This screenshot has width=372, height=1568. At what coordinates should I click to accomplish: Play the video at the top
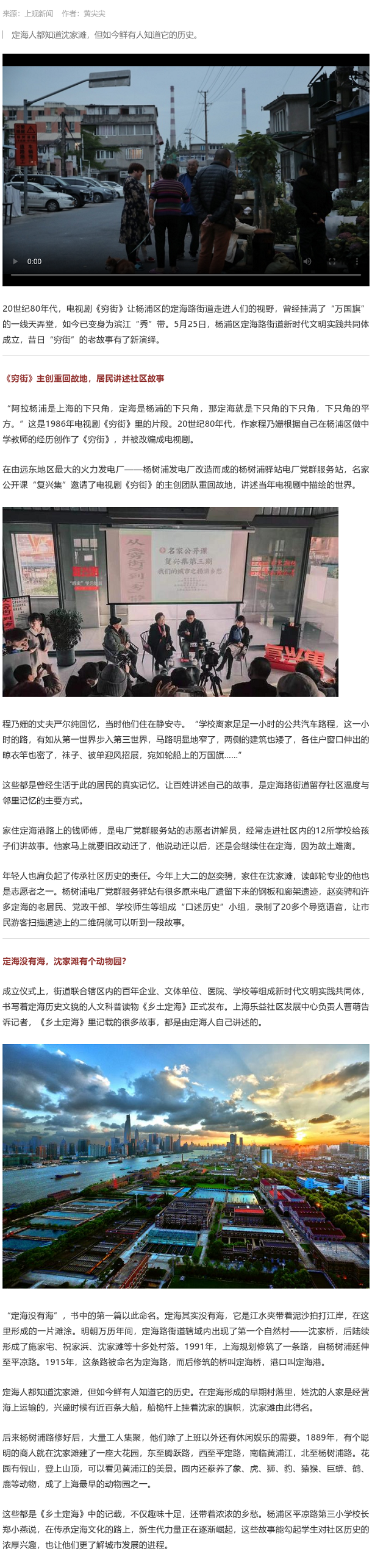pos(15,262)
